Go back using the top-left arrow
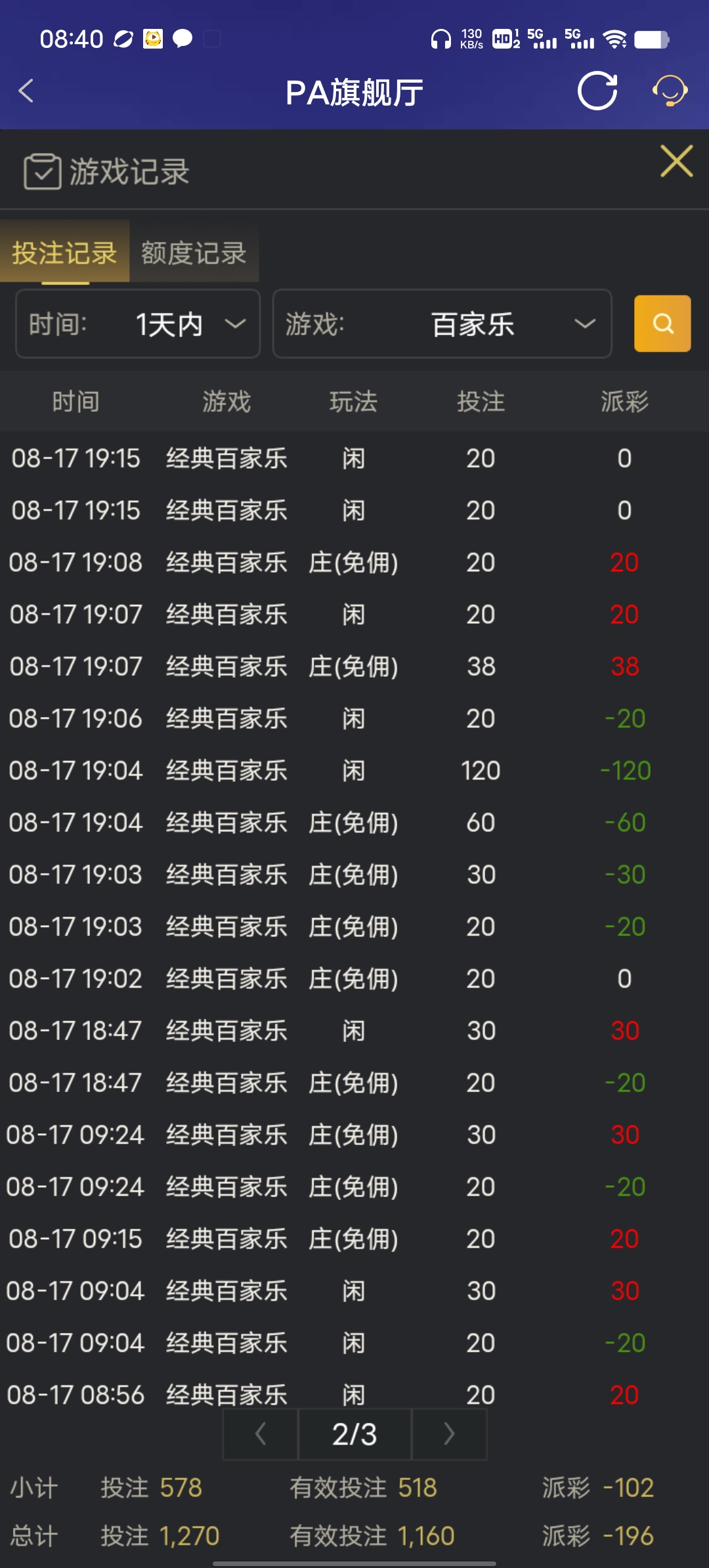This screenshot has width=709, height=1568. [26, 91]
